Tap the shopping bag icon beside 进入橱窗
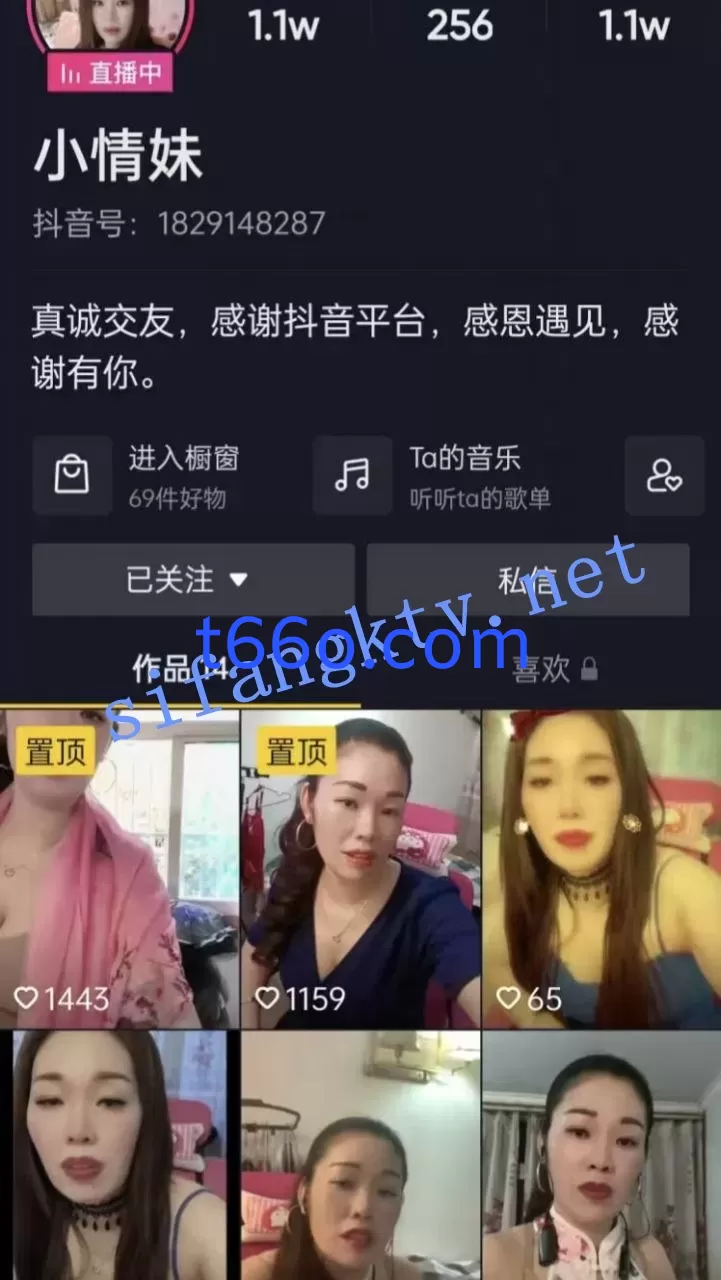The height and width of the screenshot is (1280, 721). coord(70,474)
